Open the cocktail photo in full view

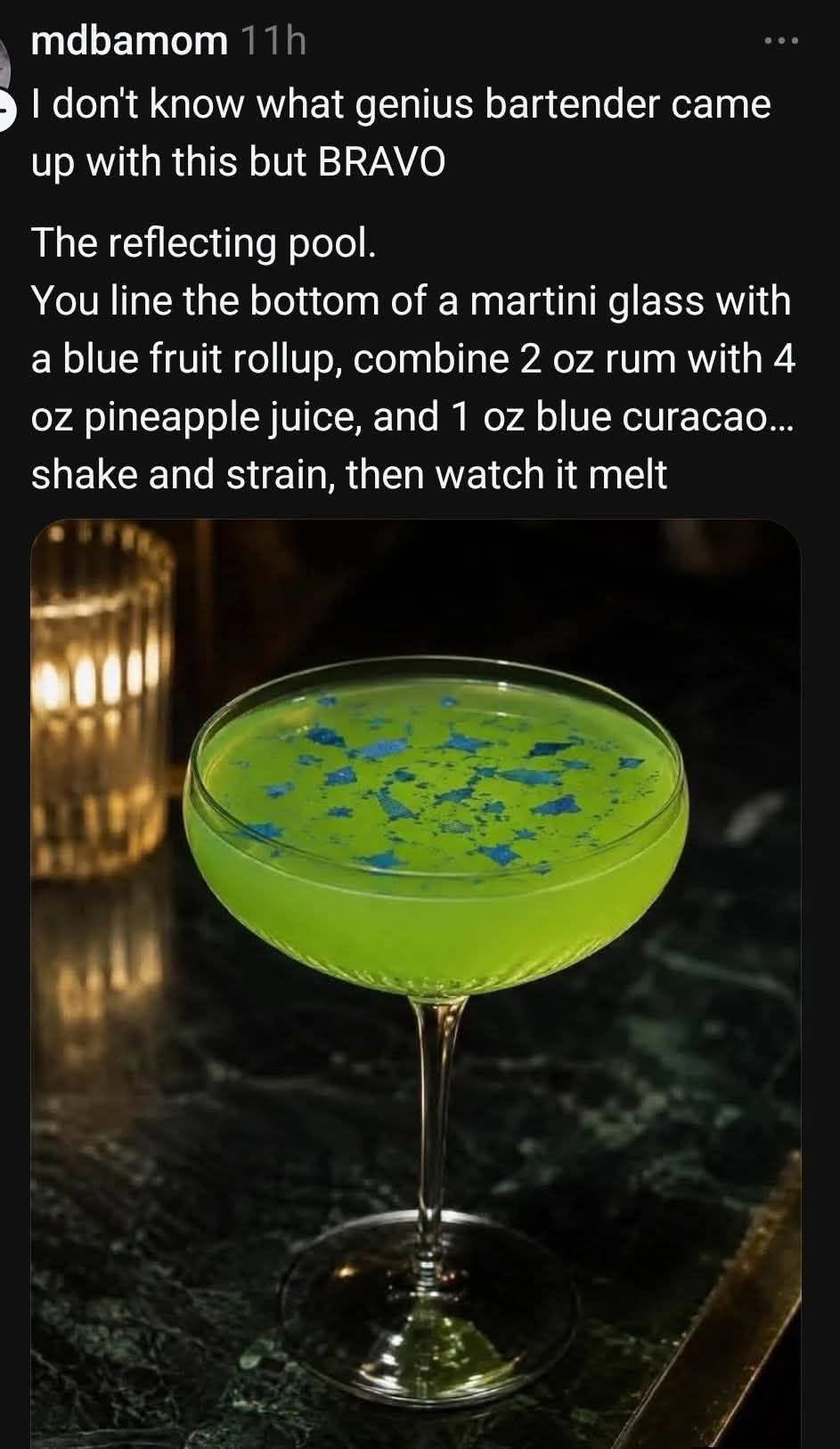pyautogui.click(x=416, y=984)
